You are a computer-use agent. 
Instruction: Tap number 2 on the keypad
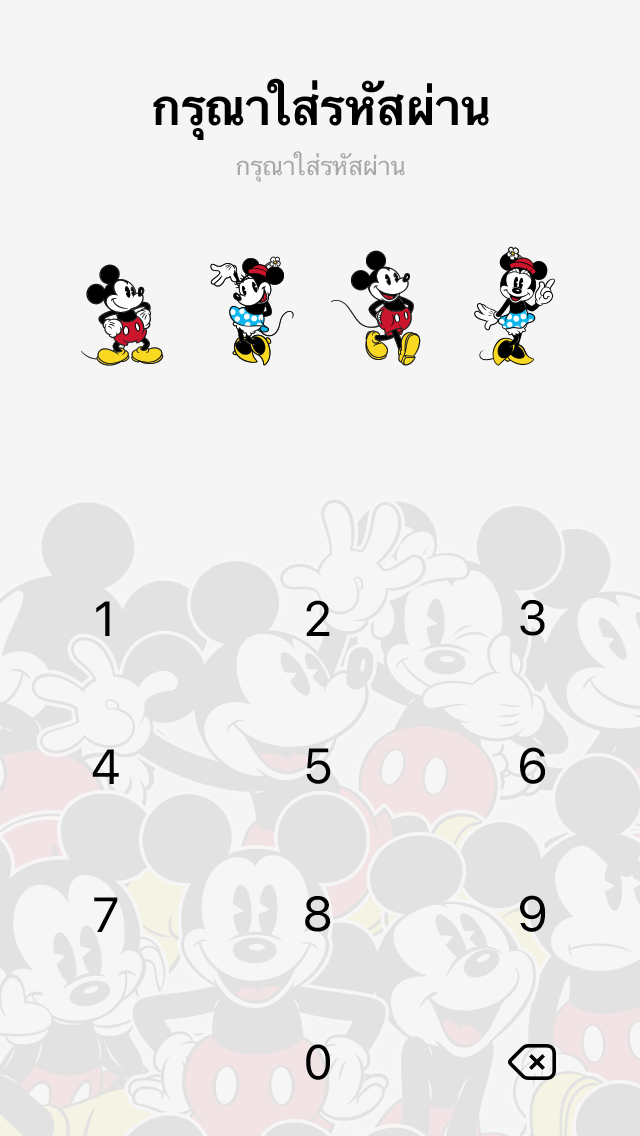[318, 620]
